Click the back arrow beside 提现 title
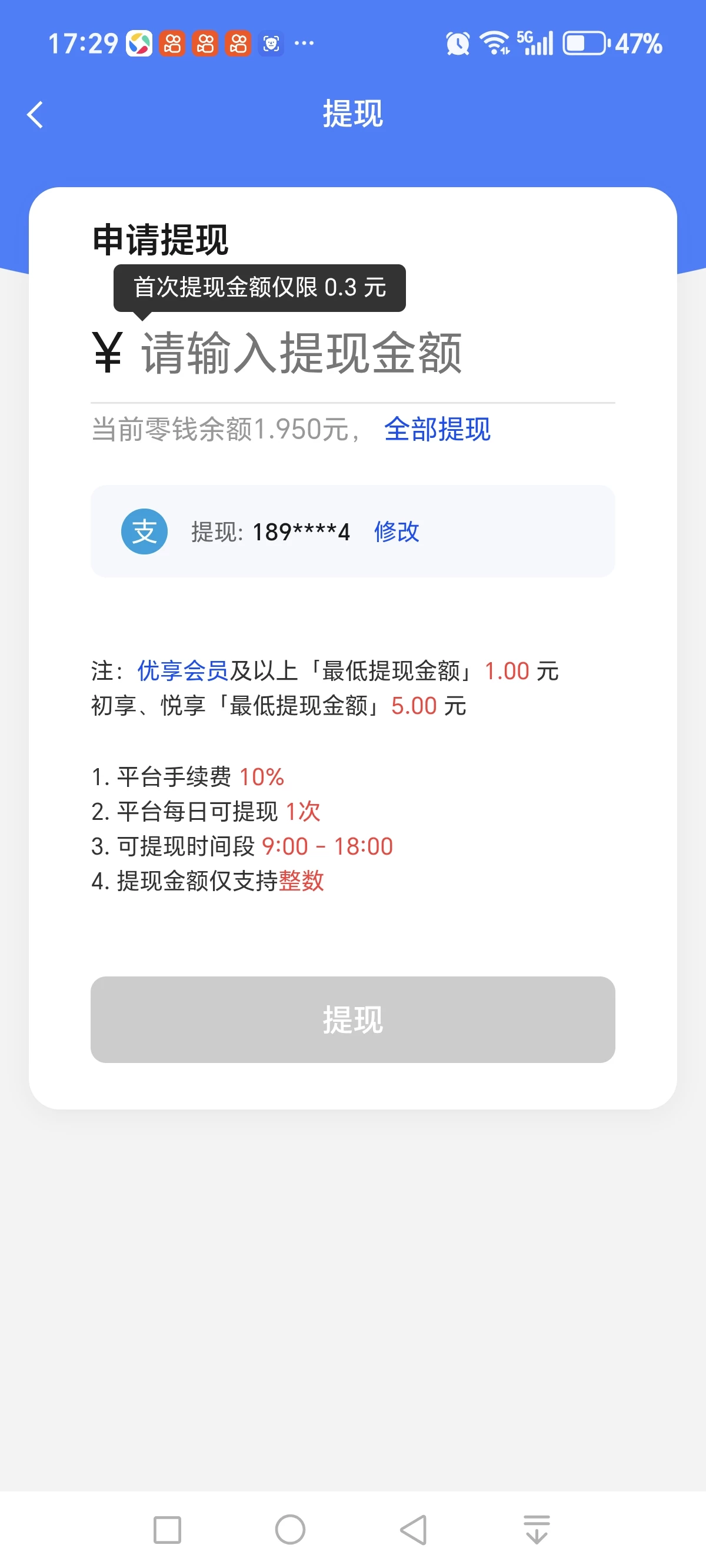 pyautogui.click(x=35, y=115)
